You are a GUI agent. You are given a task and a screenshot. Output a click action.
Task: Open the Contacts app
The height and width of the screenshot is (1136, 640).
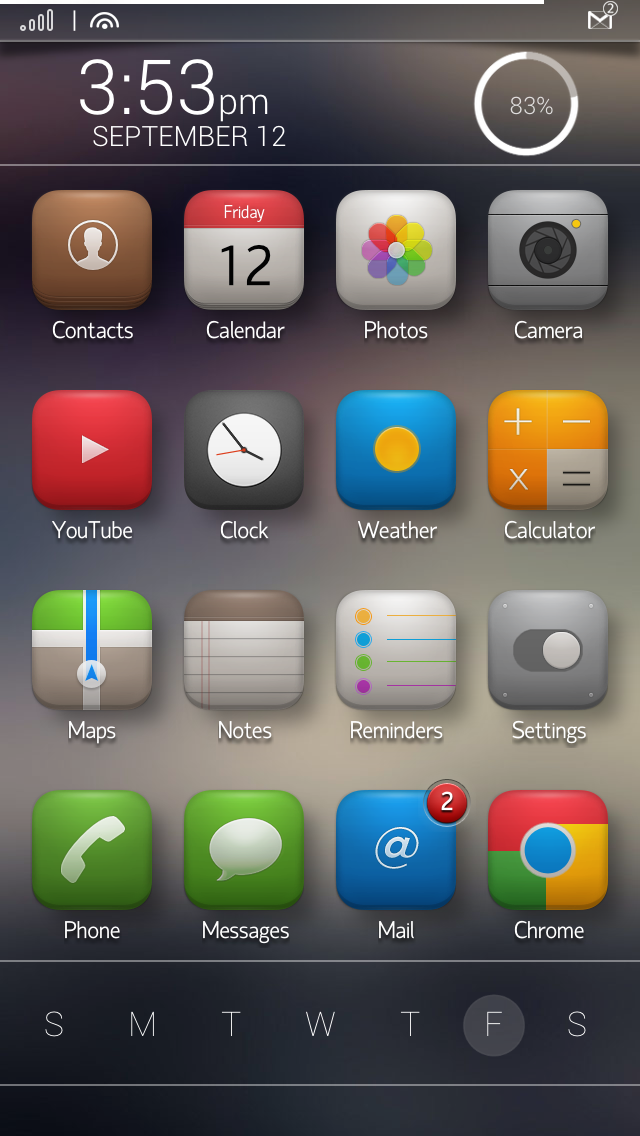point(92,249)
